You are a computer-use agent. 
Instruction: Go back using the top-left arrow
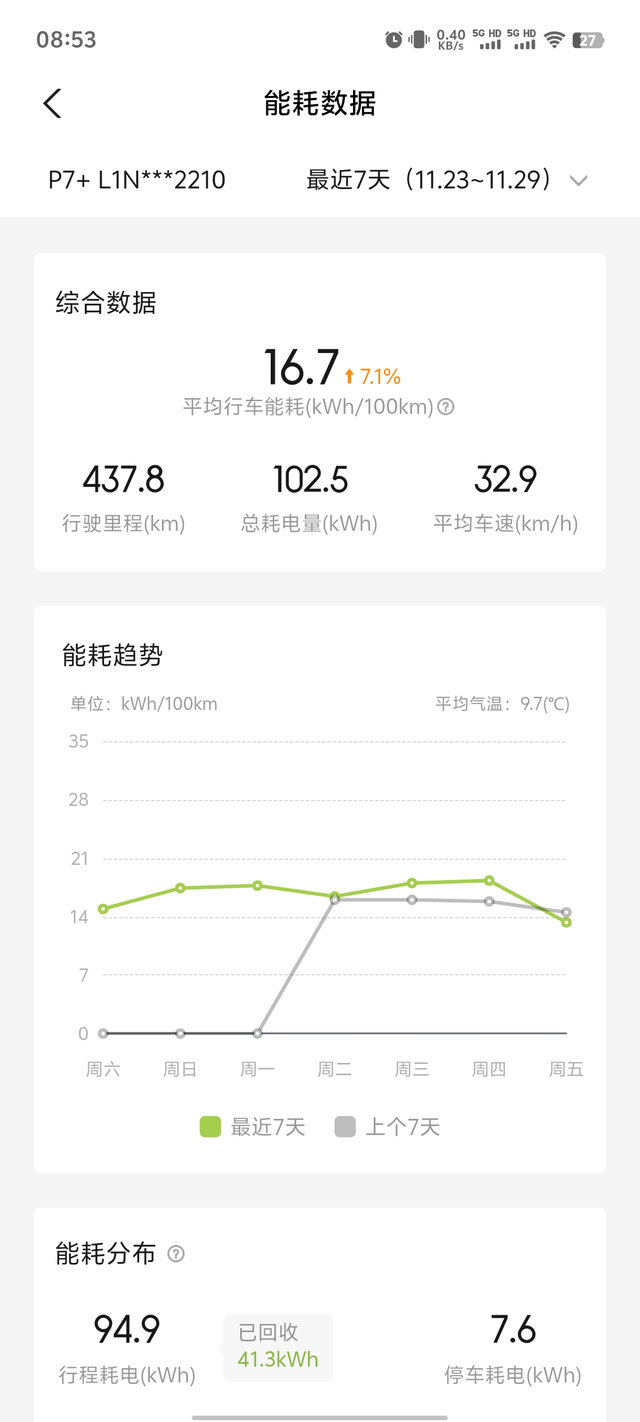pyautogui.click(x=52, y=103)
